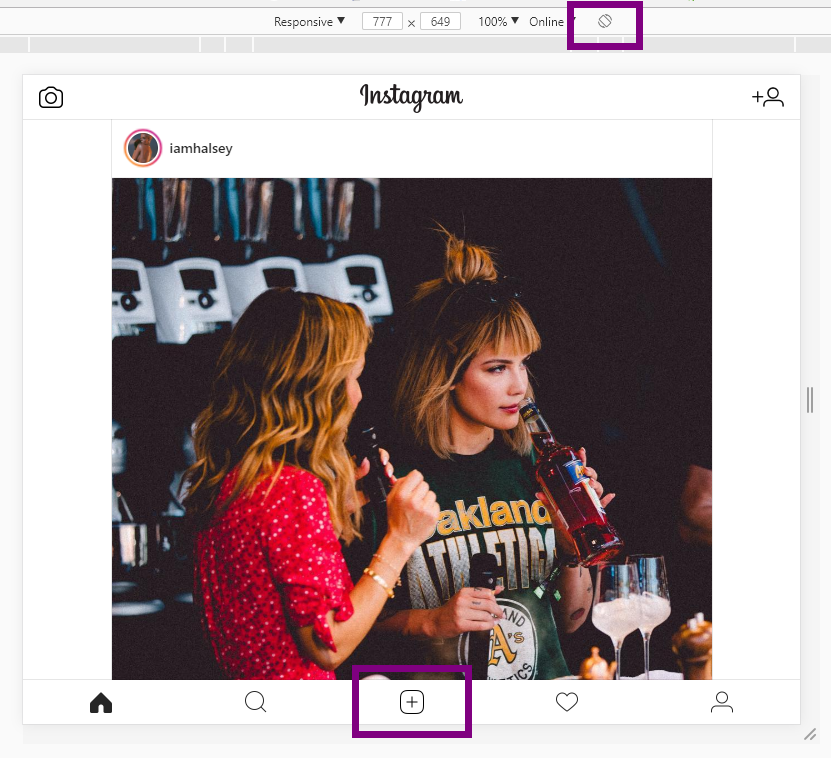Open the Activity heart tab
Screen dimensions: 831x758
pyautogui.click(x=567, y=703)
